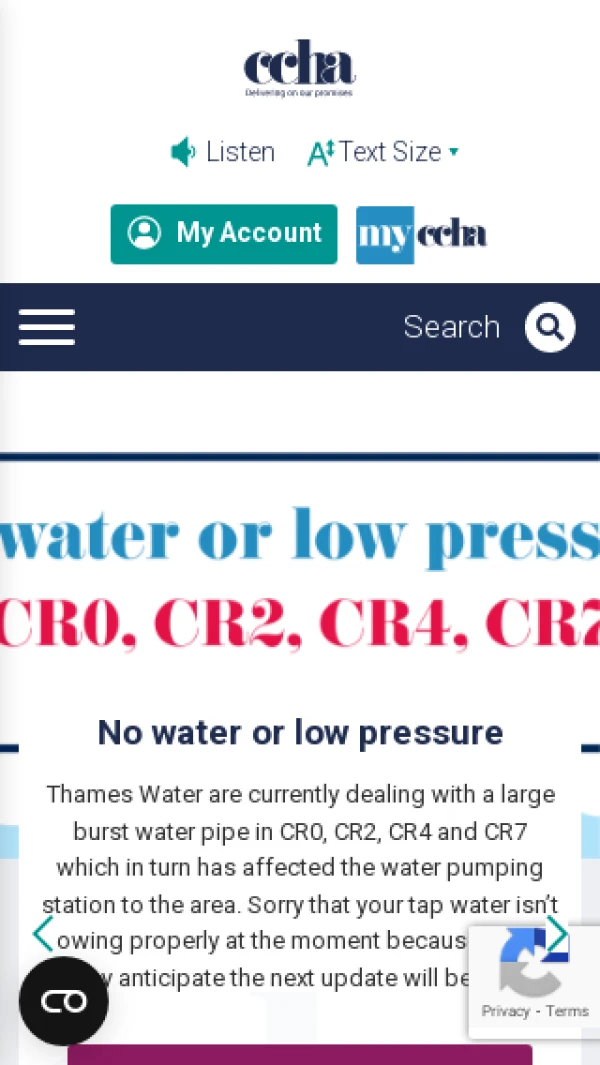
Task: Expand the Text Size dropdown
Action: coord(383,152)
